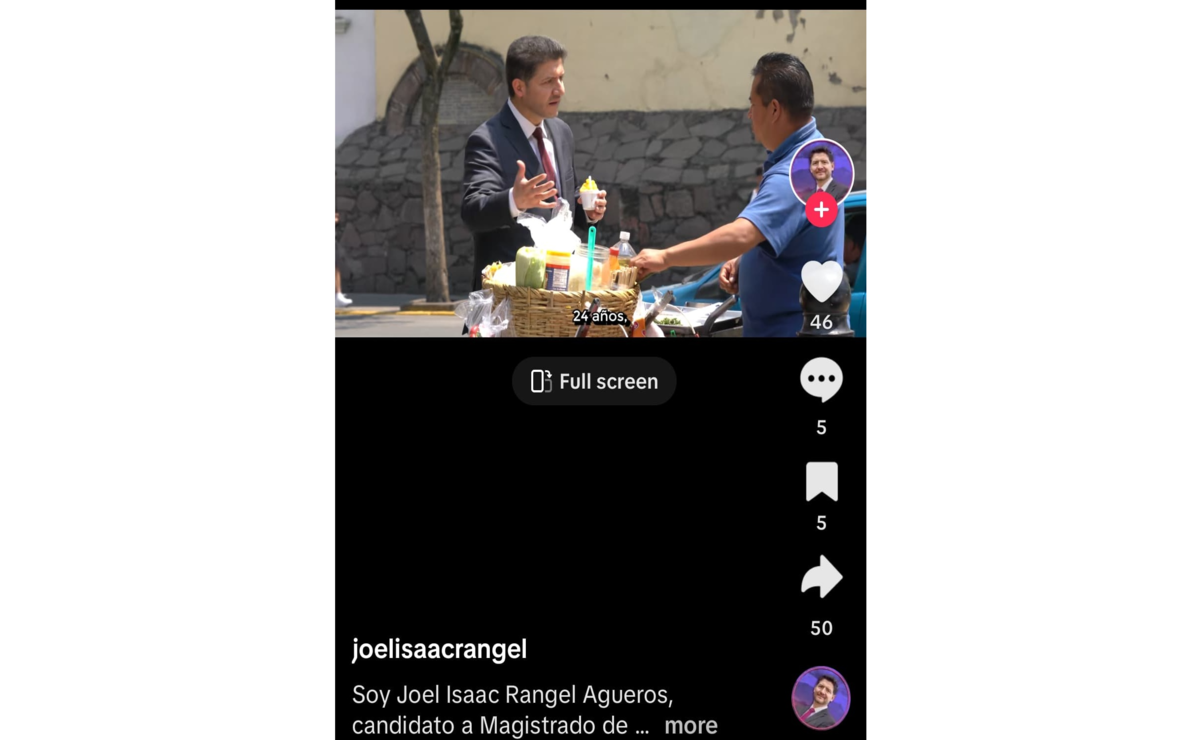Open the spinning sound disc
Viewport: 1201px width, 740px height.
(x=821, y=697)
